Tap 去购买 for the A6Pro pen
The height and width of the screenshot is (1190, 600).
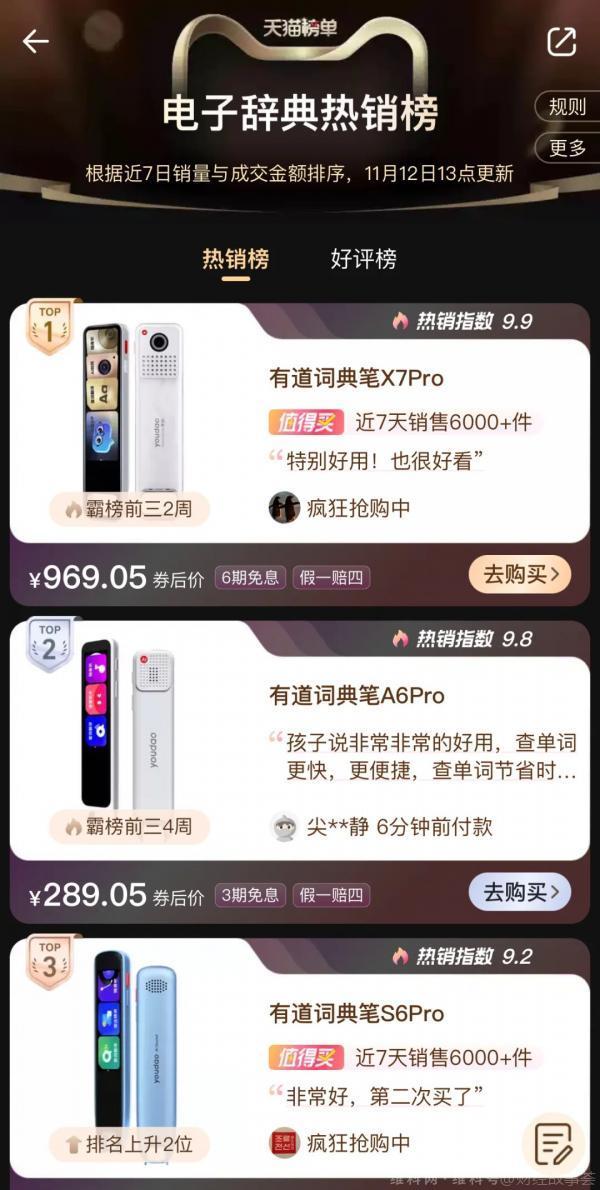tap(519, 893)
